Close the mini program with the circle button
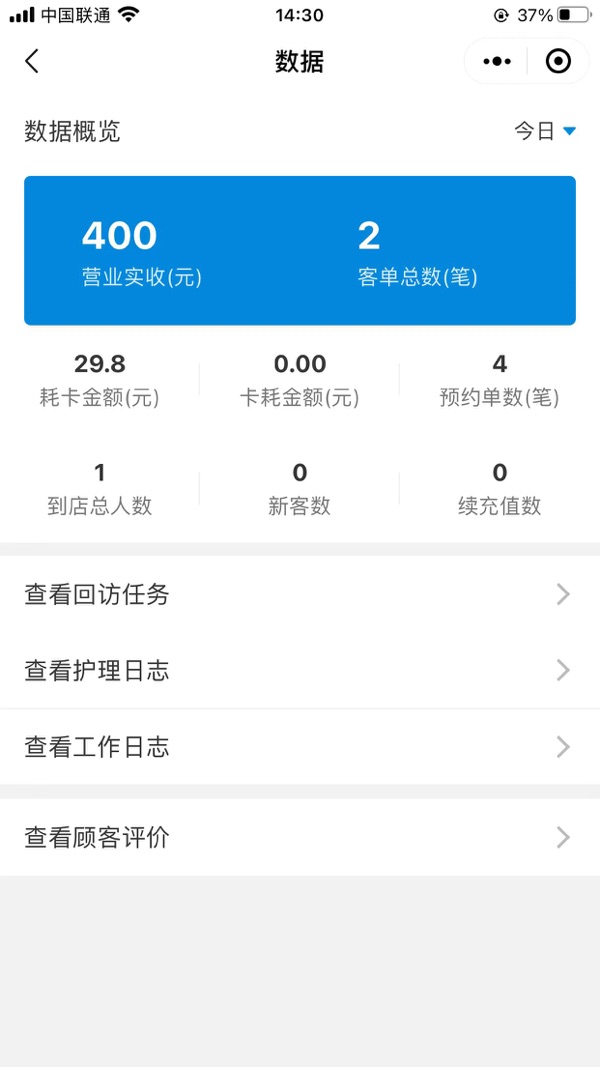The width and height of the screenshot is (600, 1067). pyautogui.click(x=558, y=62)
